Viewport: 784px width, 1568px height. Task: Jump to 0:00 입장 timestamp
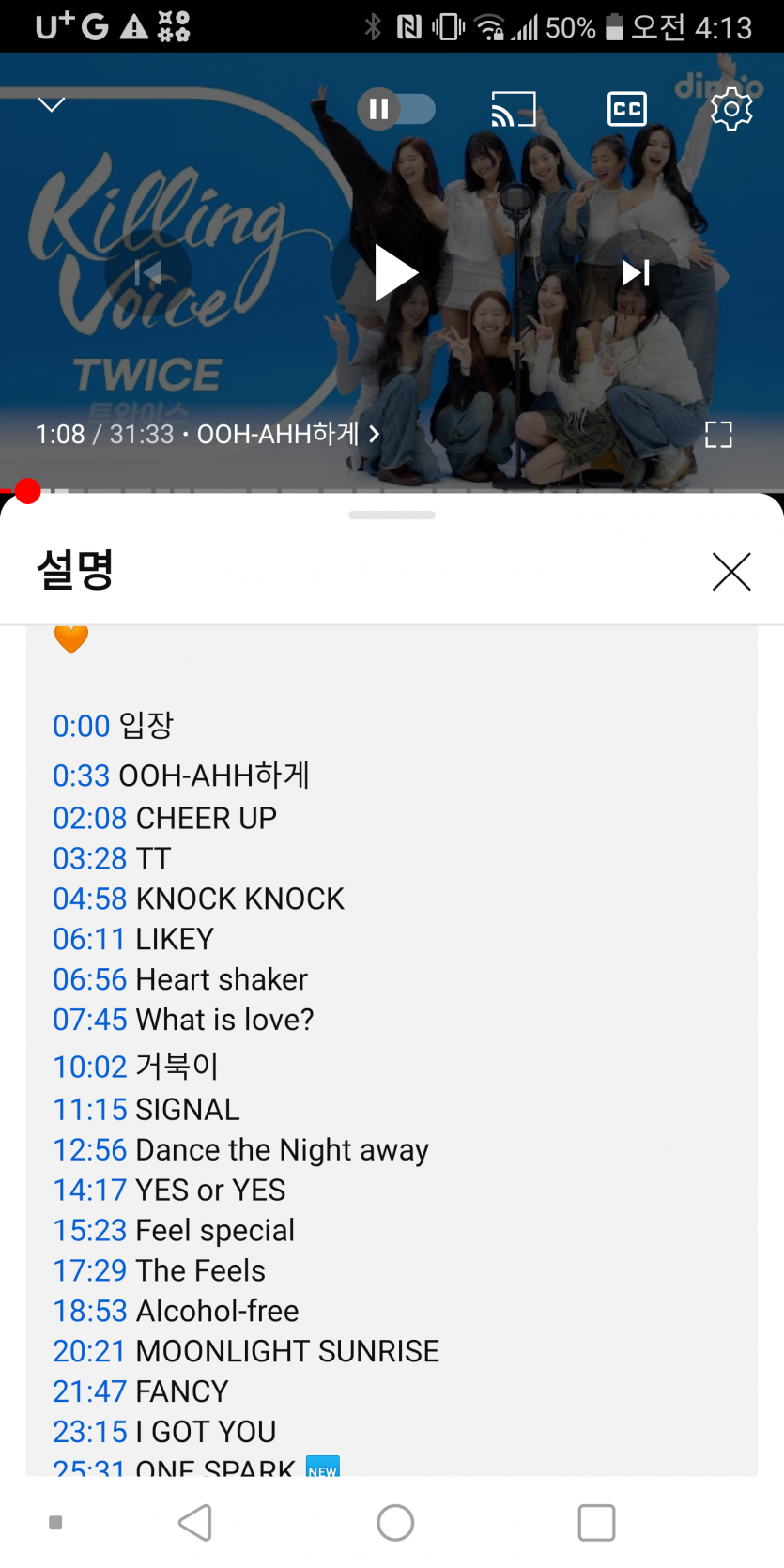click(x=82, y=726)
